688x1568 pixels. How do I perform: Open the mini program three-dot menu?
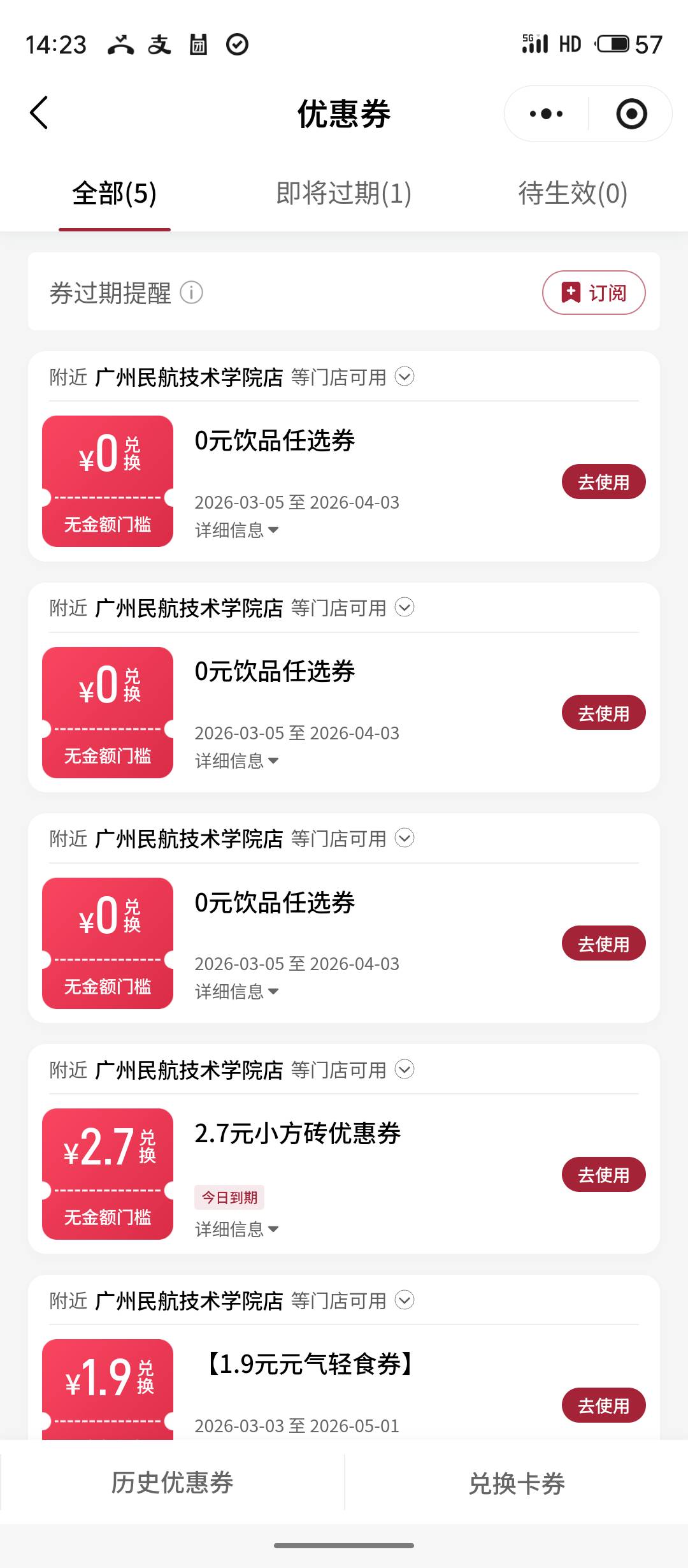[547, 114]
